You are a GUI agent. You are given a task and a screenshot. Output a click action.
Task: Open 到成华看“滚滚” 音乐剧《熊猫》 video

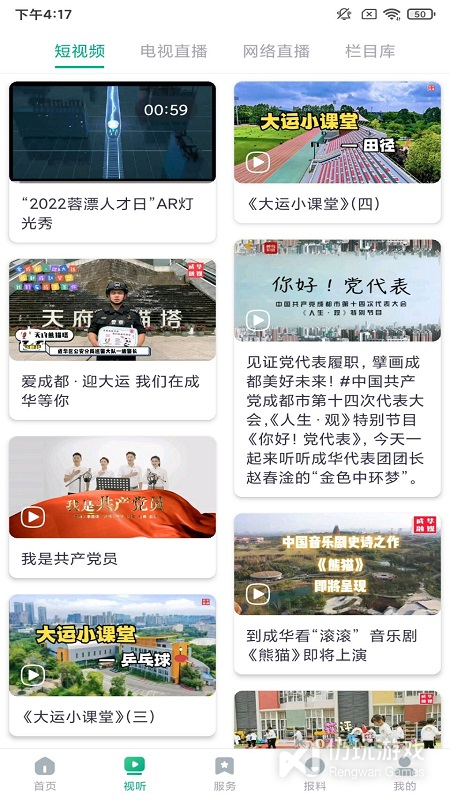pyautogui.click(x=337, y=593)
